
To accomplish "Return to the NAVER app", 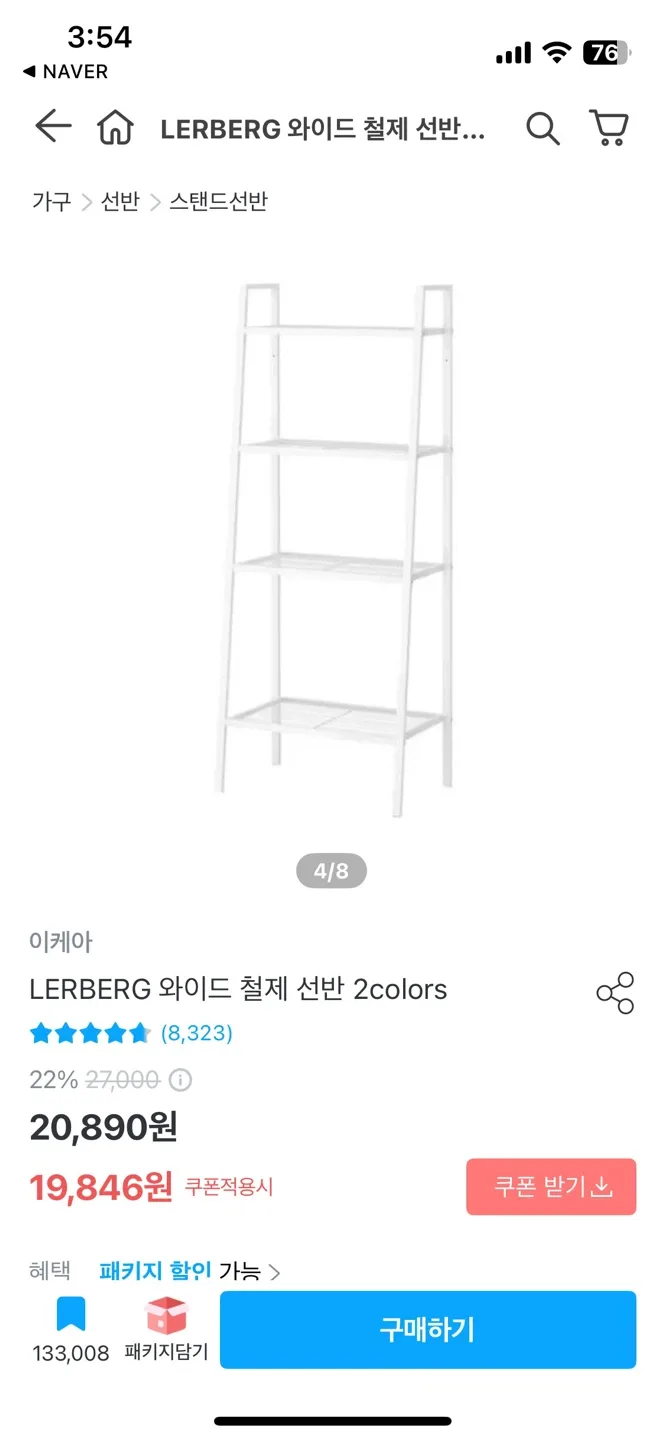I will click(x=65, y=72).
